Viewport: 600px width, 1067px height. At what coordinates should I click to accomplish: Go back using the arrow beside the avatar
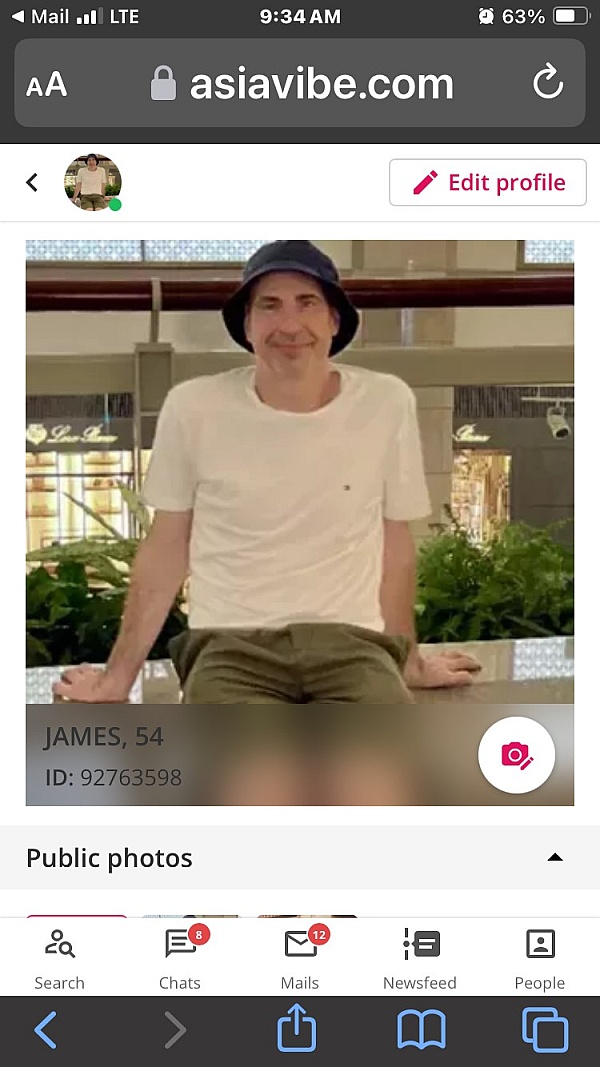(x=32, y=182)
